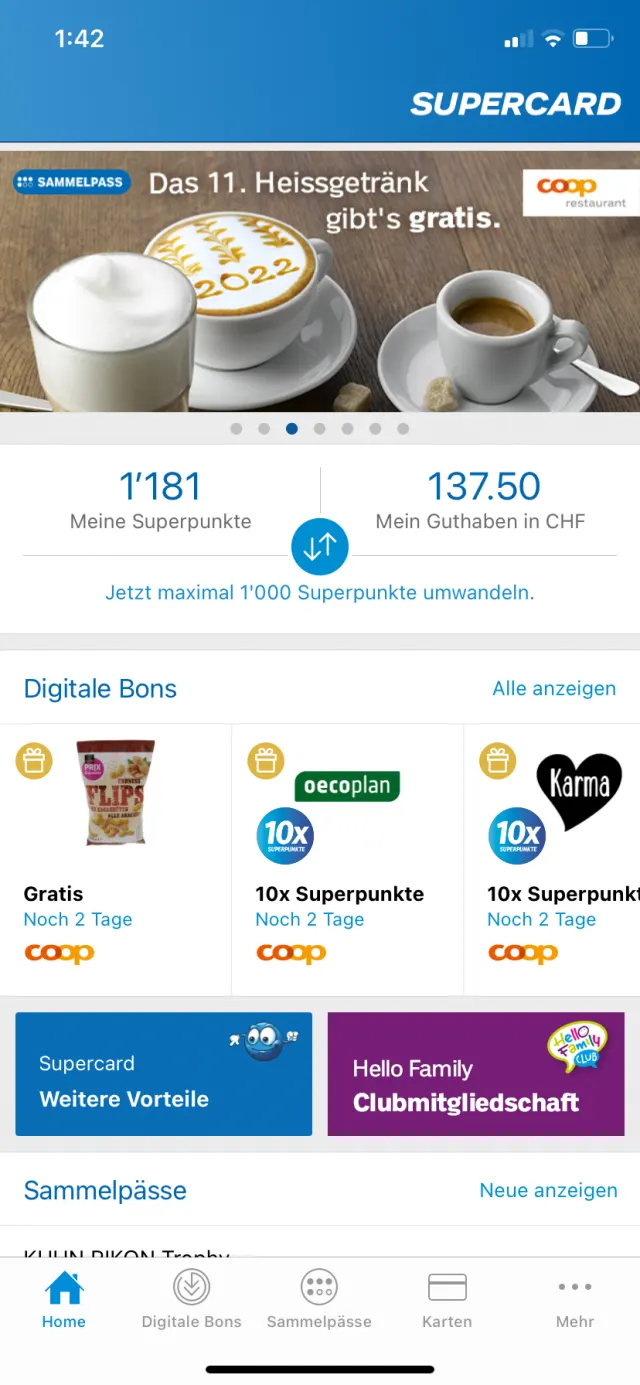640x1385 pixels.
Task: Open the Karten tab
Action: point(447,1299)
